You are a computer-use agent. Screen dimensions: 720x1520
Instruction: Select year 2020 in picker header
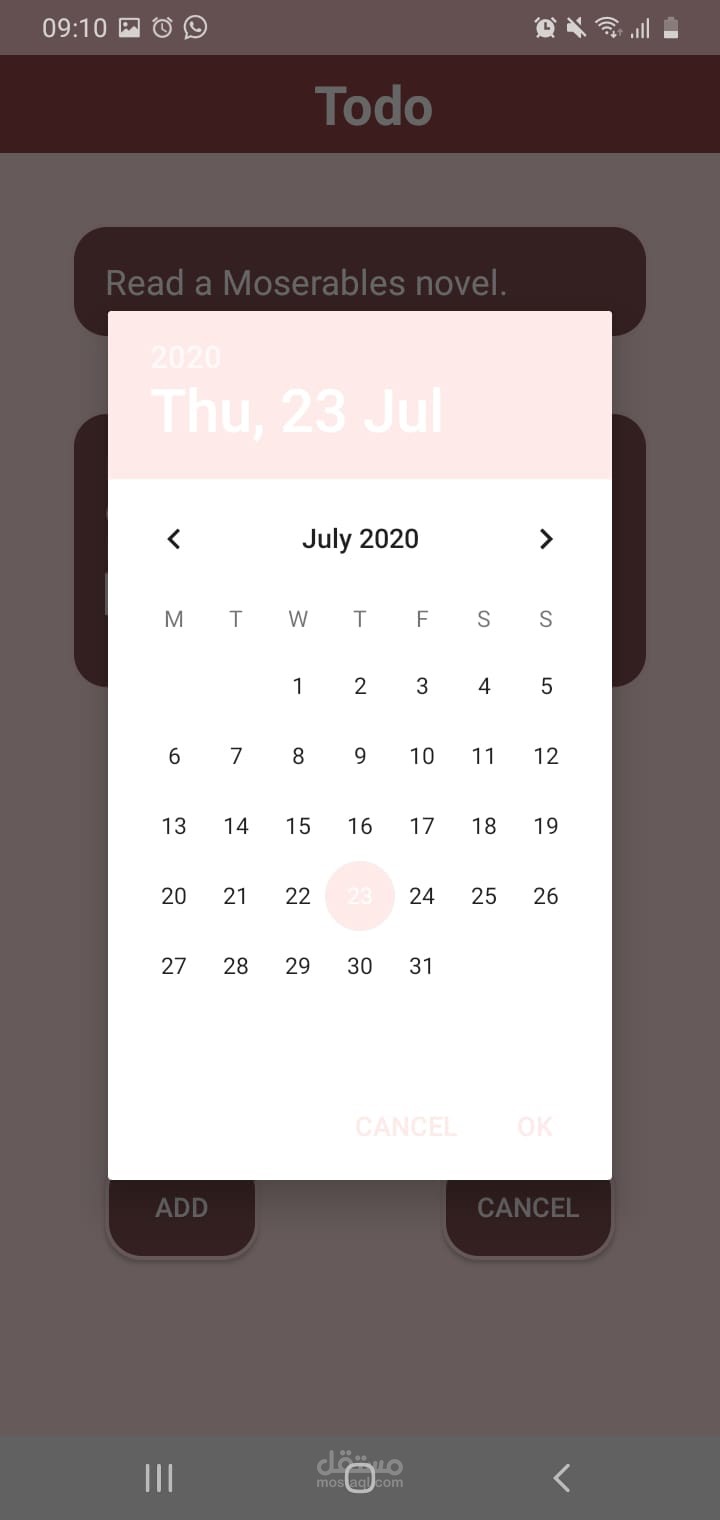click(x=186, y=357)
